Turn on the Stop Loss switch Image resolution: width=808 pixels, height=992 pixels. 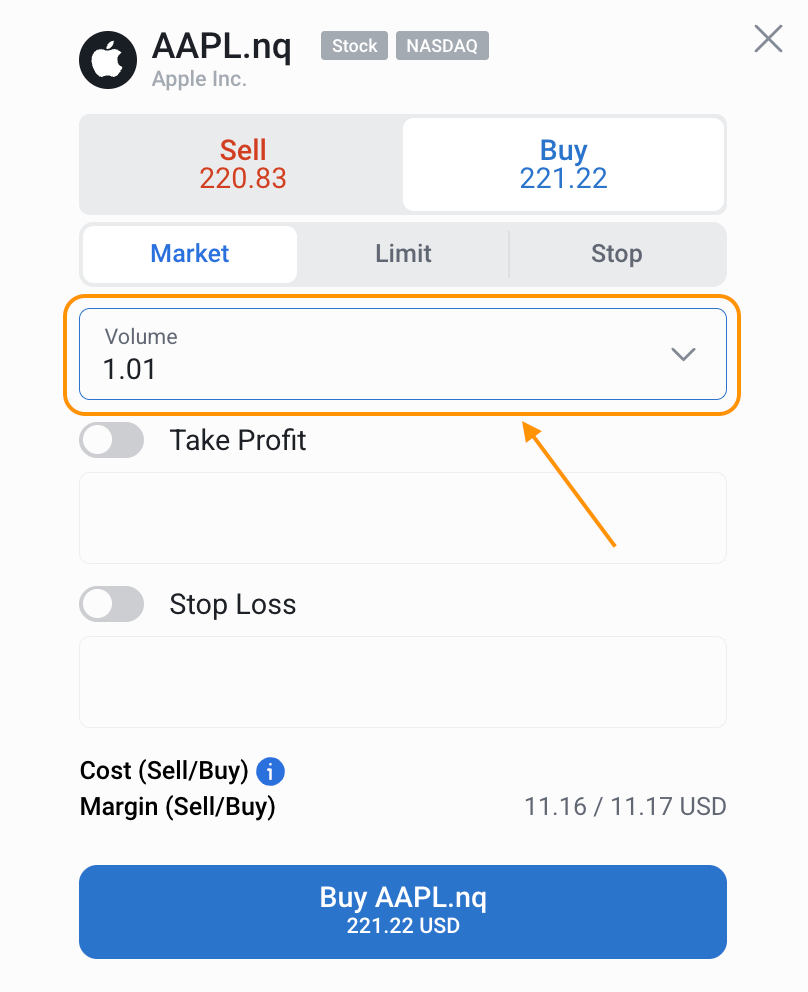[x=112, y=604]
